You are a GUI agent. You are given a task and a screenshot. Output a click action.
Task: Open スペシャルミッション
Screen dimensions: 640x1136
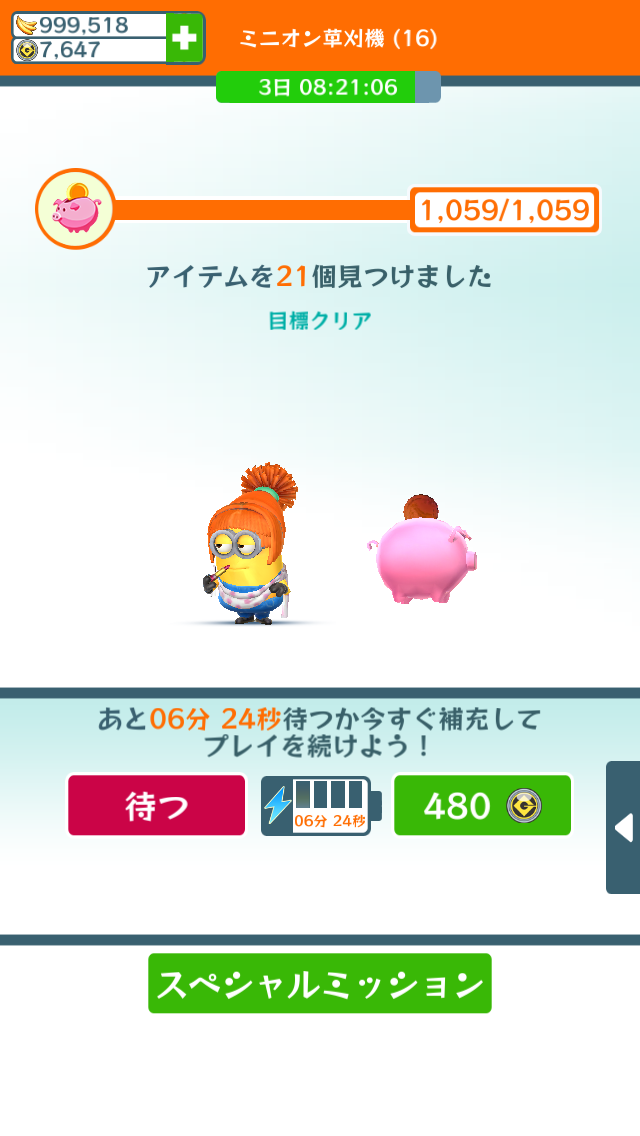(320, 983)
